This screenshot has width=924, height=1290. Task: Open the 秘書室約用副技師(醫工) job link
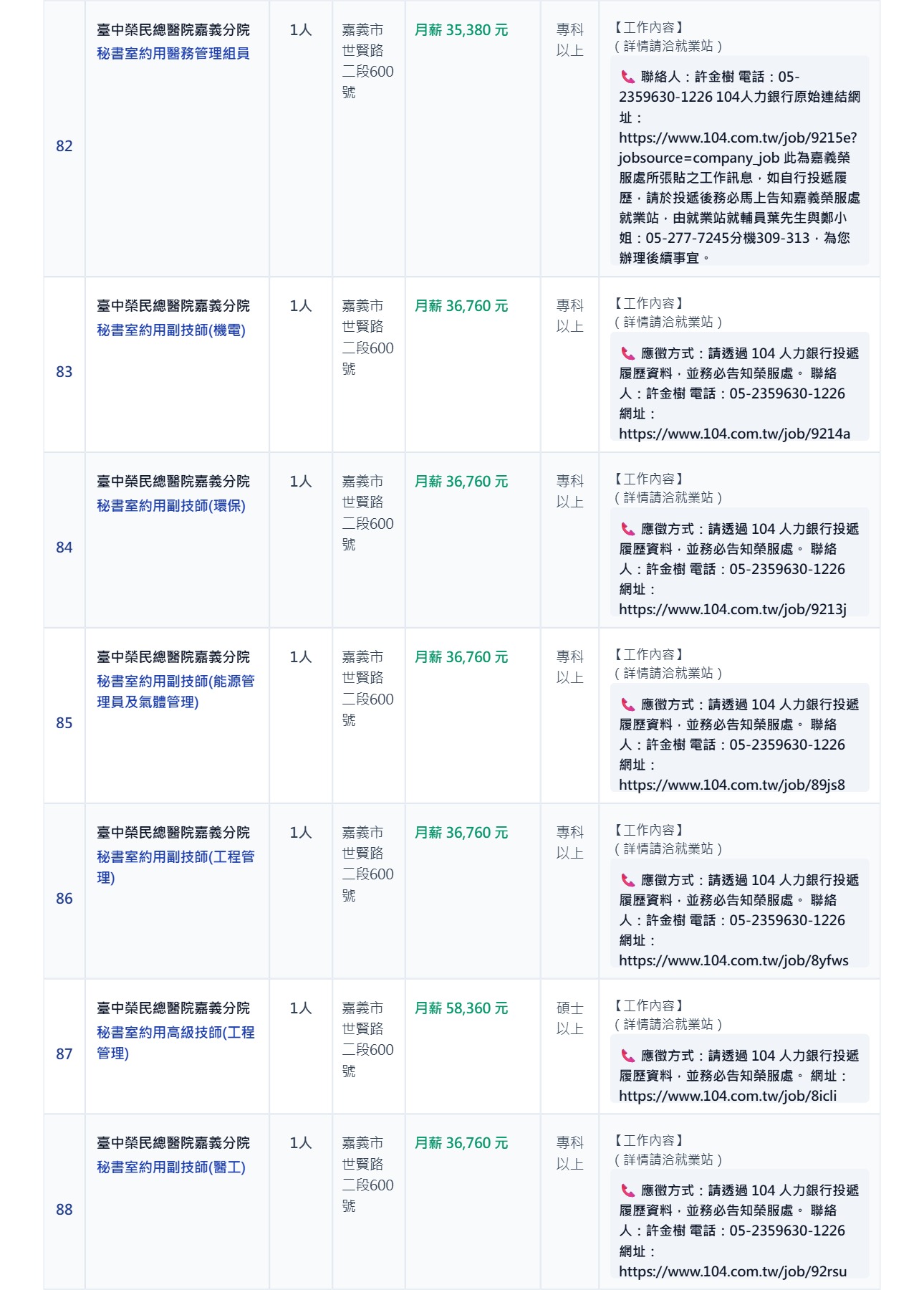coord(171,1167)
